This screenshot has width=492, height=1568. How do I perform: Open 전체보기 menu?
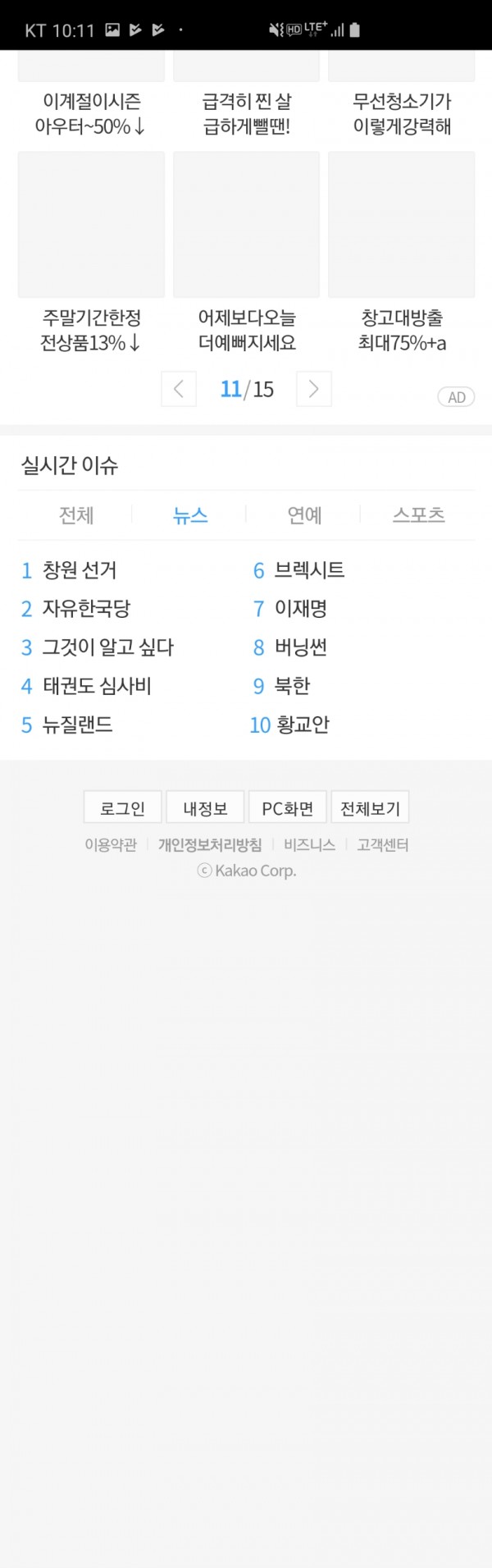coord(370,808)
